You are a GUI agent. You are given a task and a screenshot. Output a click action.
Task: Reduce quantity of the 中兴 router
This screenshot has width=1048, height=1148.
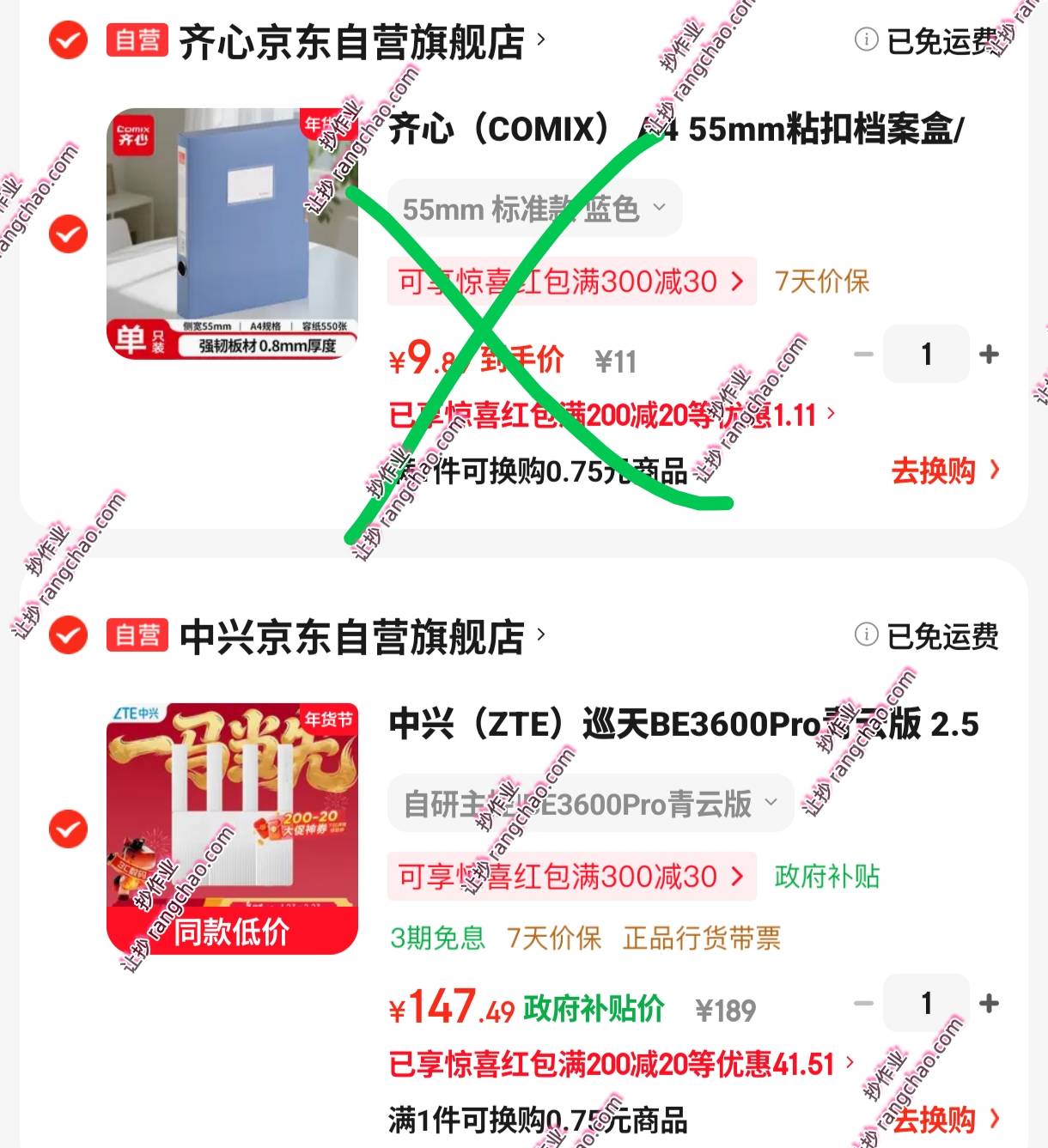pos(863,1003)
